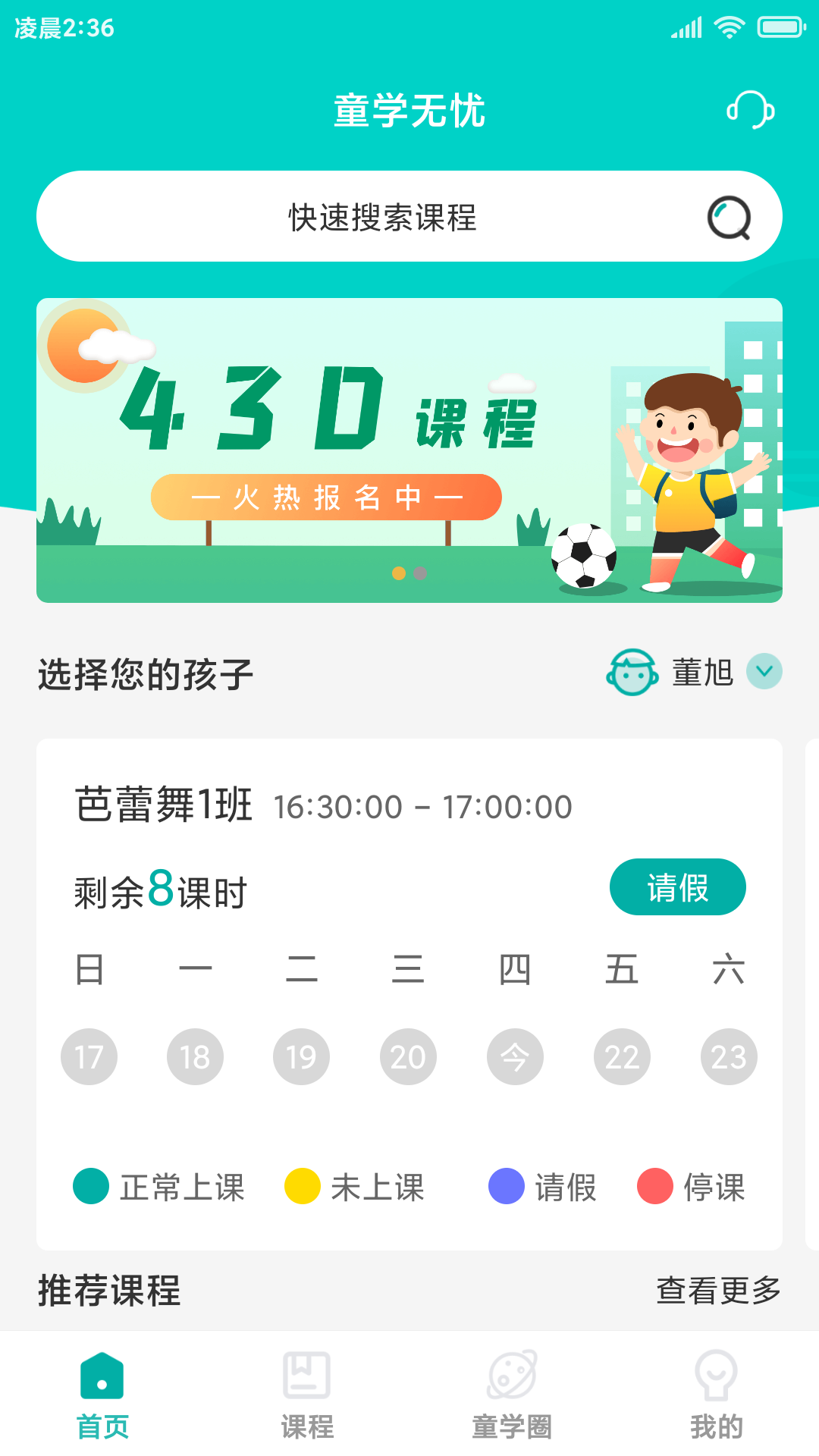Open the 430课程 enrollment banner
The width and height of the screenshot is (819, 1456).
tap(409, 450)
